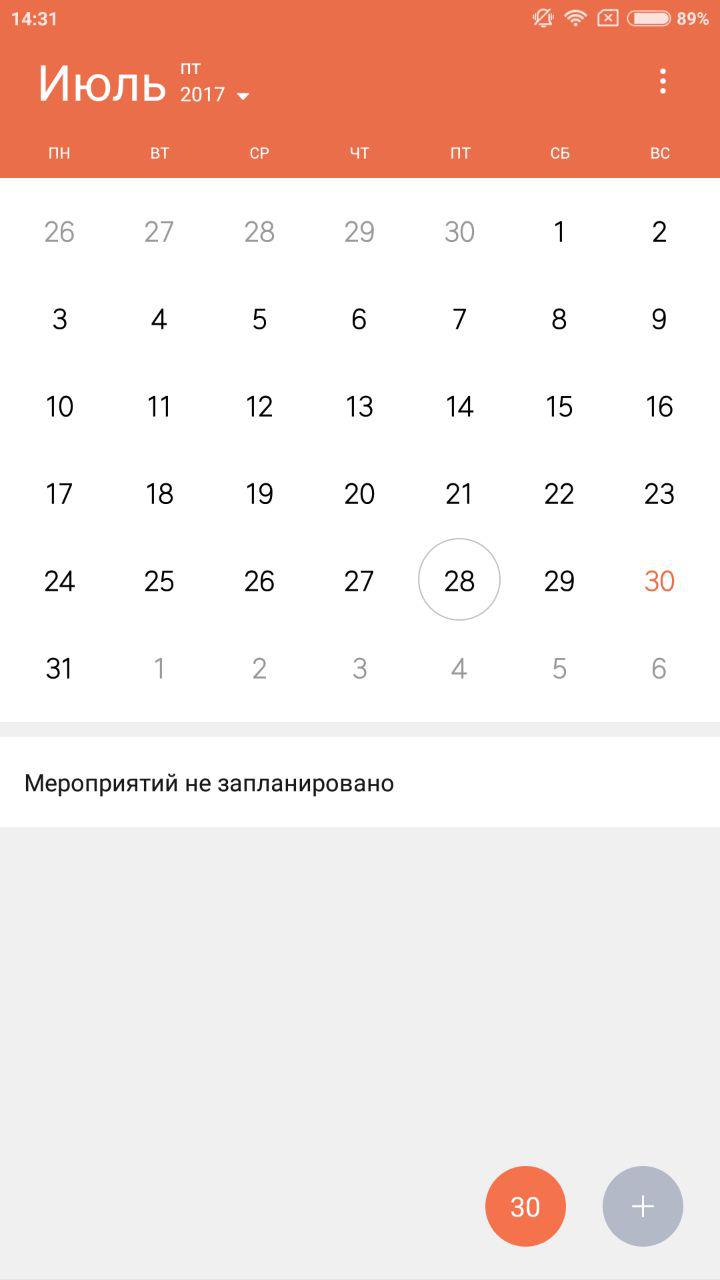720x1280 pixels.
Task: Add a new event with the plus button
Action: (x=643, y=1206)
